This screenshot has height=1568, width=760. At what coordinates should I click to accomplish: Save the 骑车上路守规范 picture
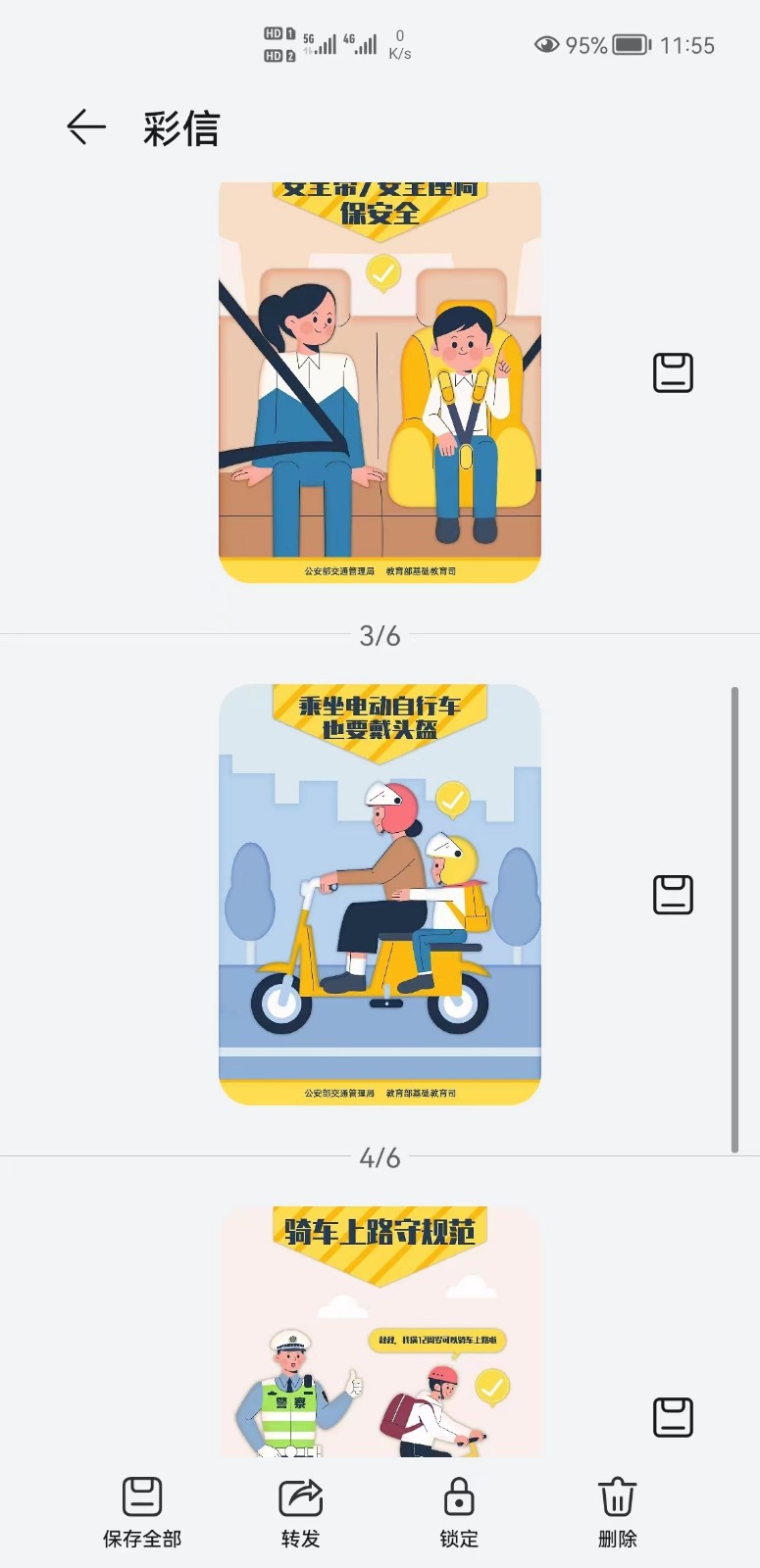[x=673, y=1417]
